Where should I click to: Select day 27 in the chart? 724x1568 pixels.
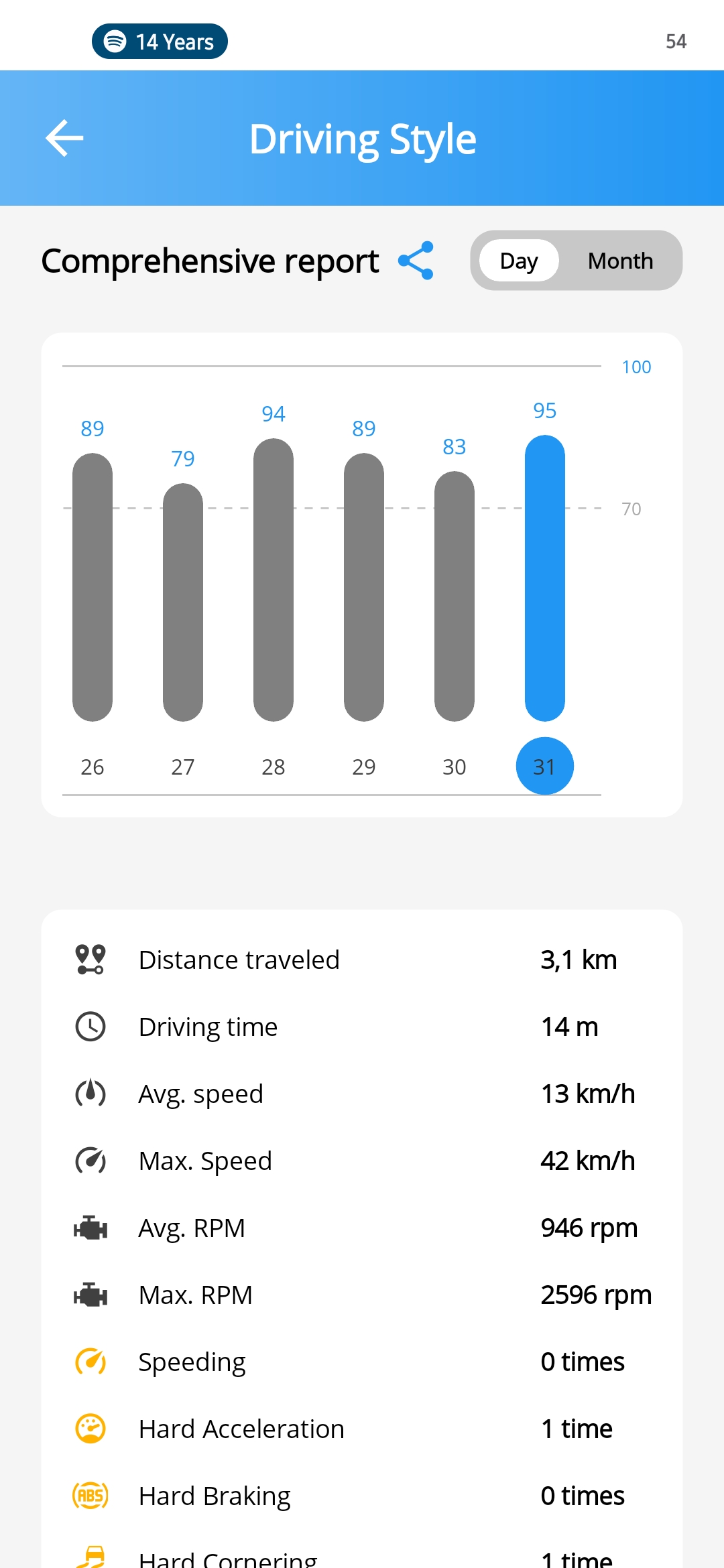pyautogui.click(x=183, y=767)
